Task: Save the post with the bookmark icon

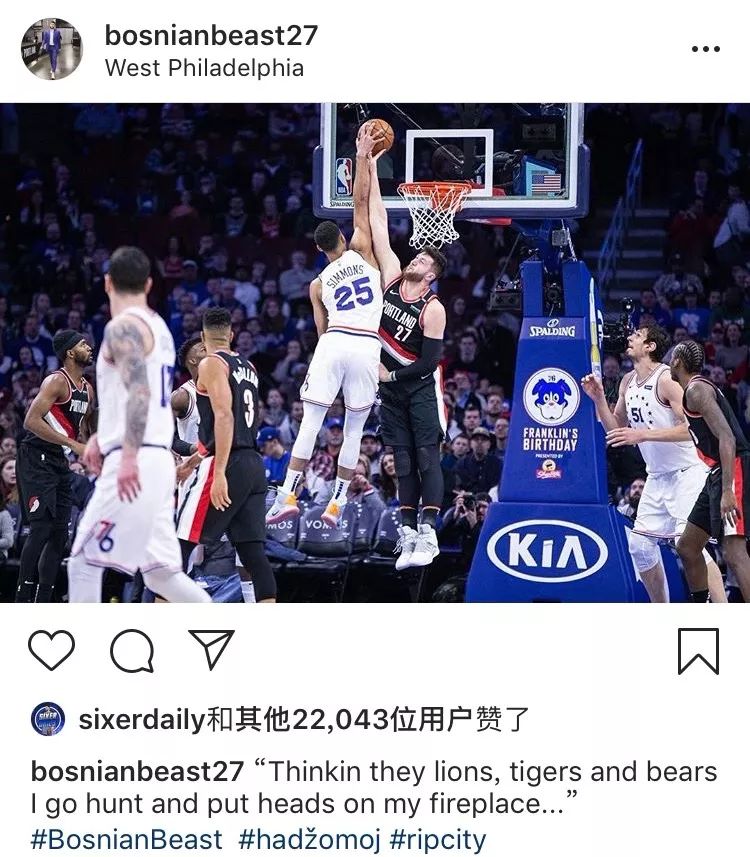Action: click(698, 651)
